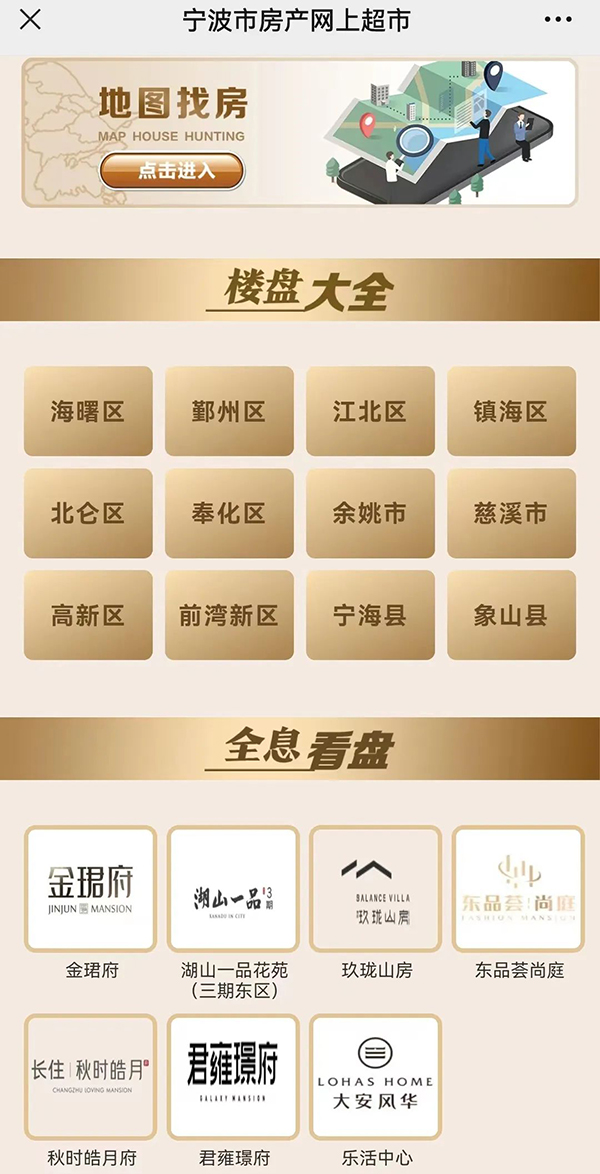The height and width of the screenshot is (1174, 600).
Task: Tap 点击进入 on the map house hunting banner
Action: pos(172,171)
